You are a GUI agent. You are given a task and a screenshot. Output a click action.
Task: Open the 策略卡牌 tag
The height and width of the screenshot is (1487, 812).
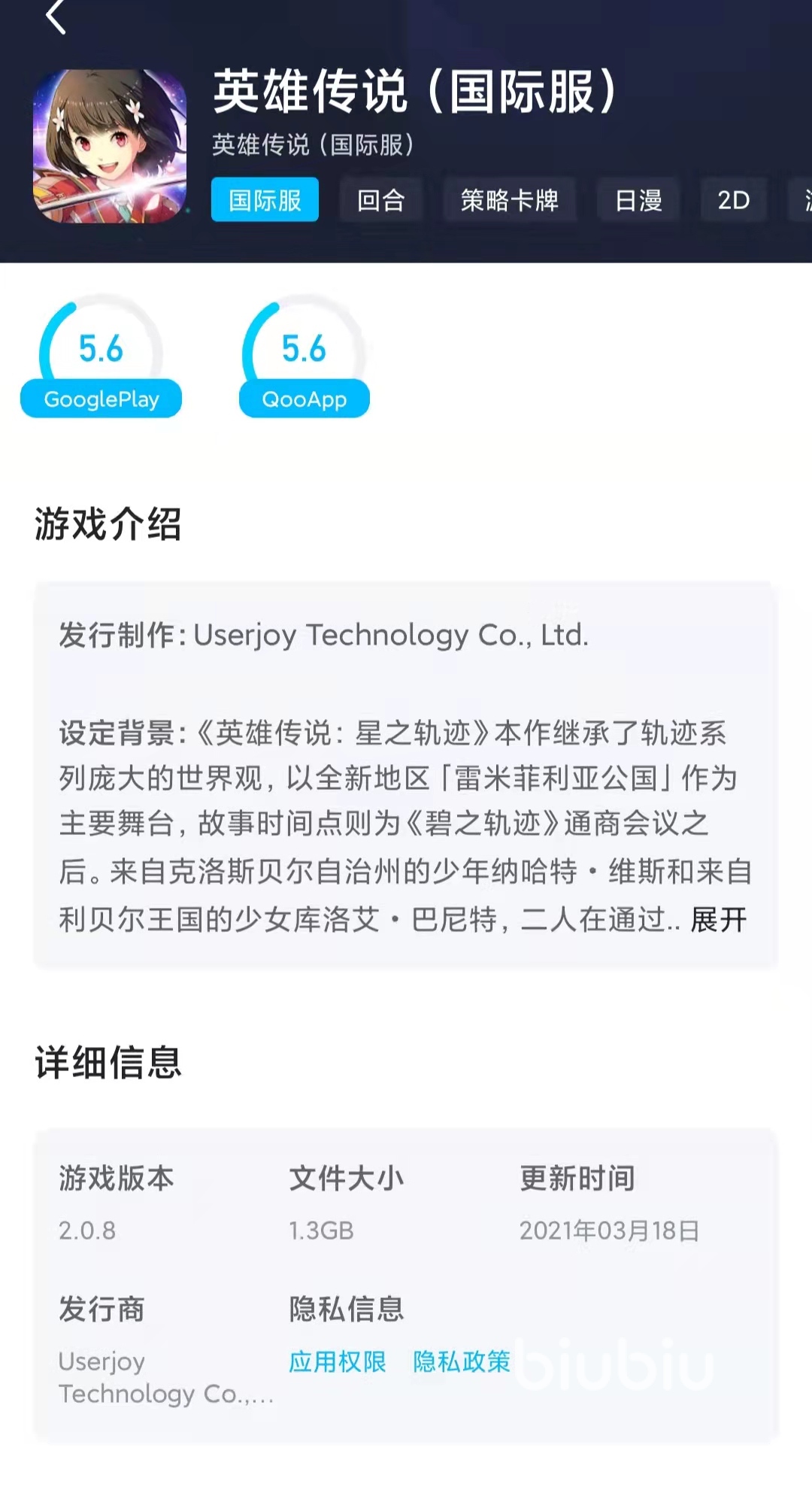coord(509,200)
